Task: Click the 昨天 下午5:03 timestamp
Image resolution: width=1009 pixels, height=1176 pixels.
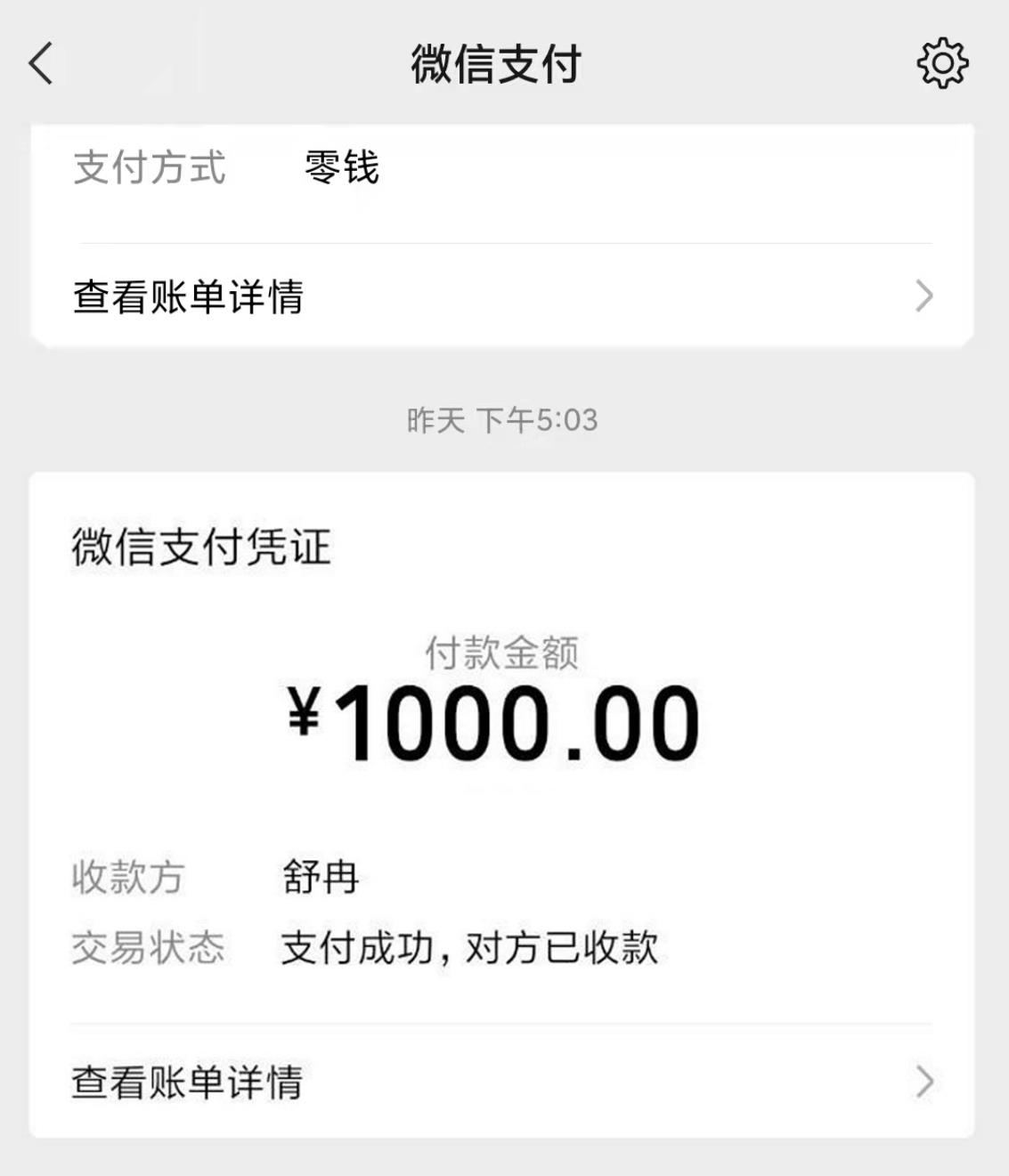Action: (504, 422)
